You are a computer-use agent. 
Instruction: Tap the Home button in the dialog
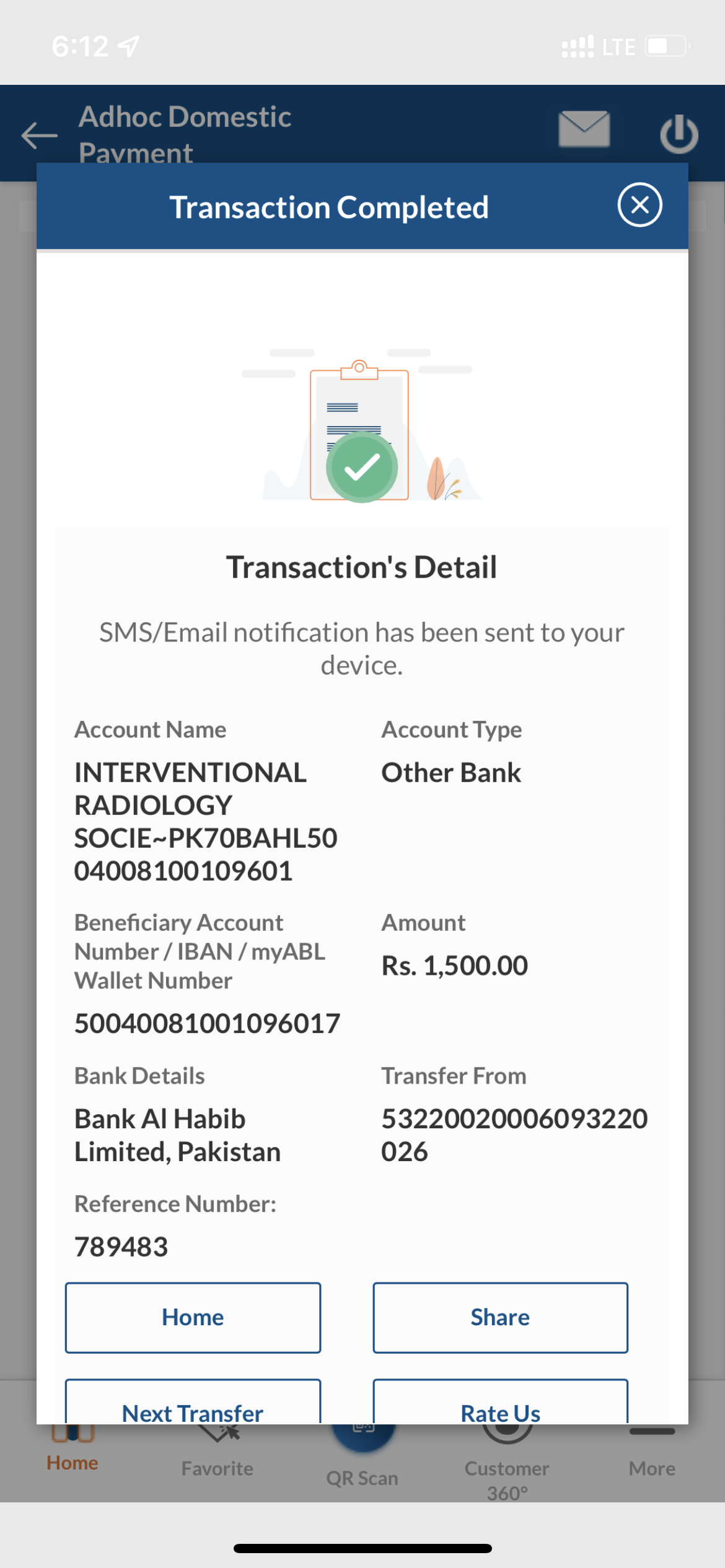[193, 1317]
